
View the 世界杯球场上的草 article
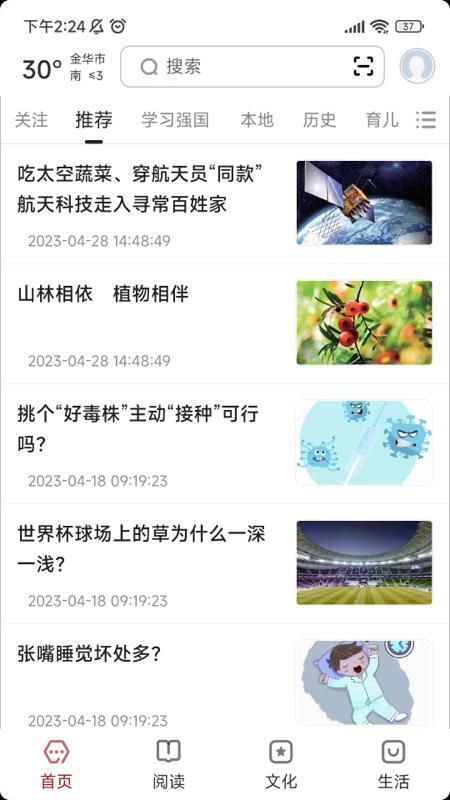pyautogui.click(x=225, y=563)
